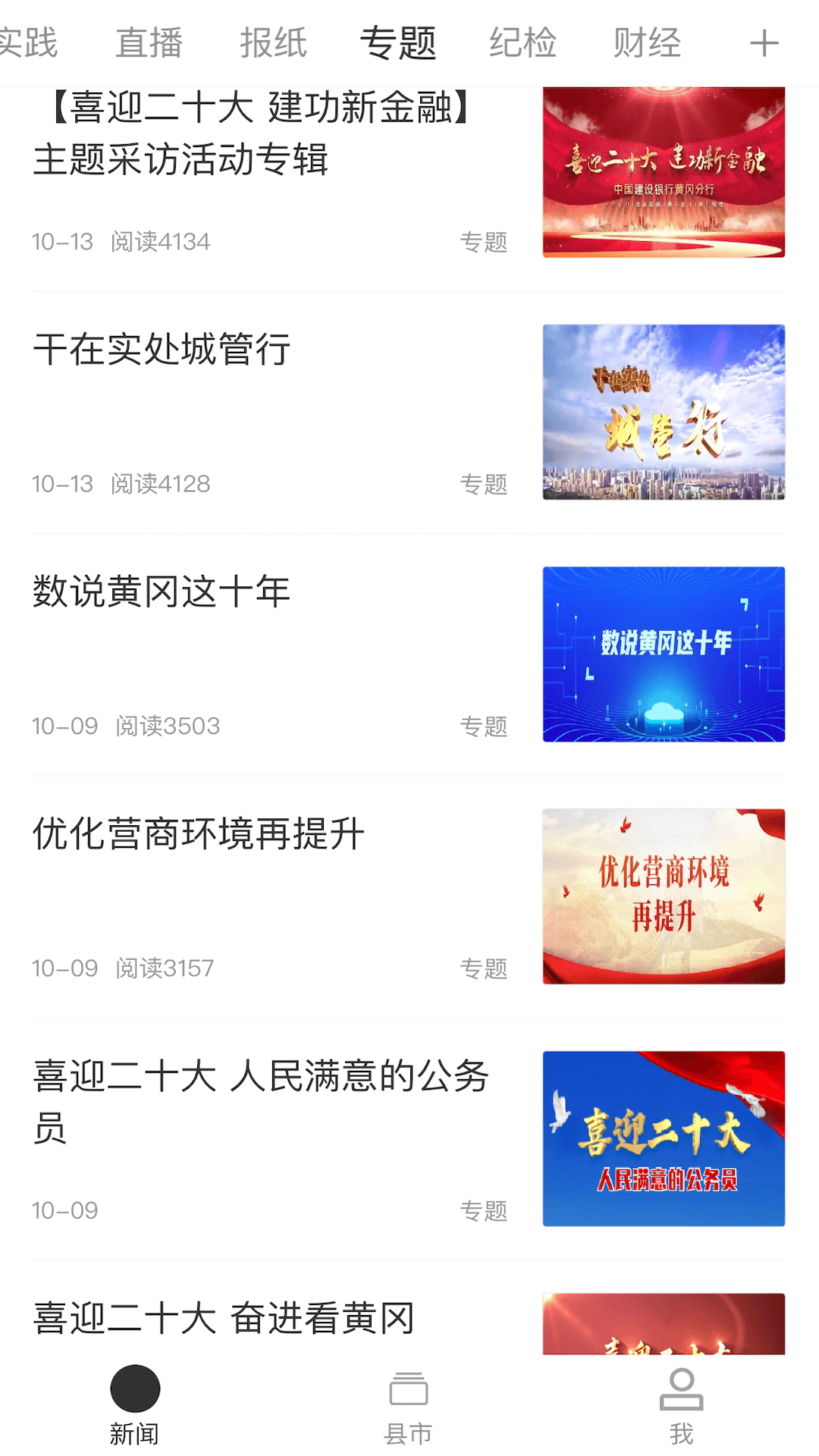Read 喜迎二十大 人民满意的公务员
Viewport: 819px width, 1456px height.
[x=261, y=1101]
